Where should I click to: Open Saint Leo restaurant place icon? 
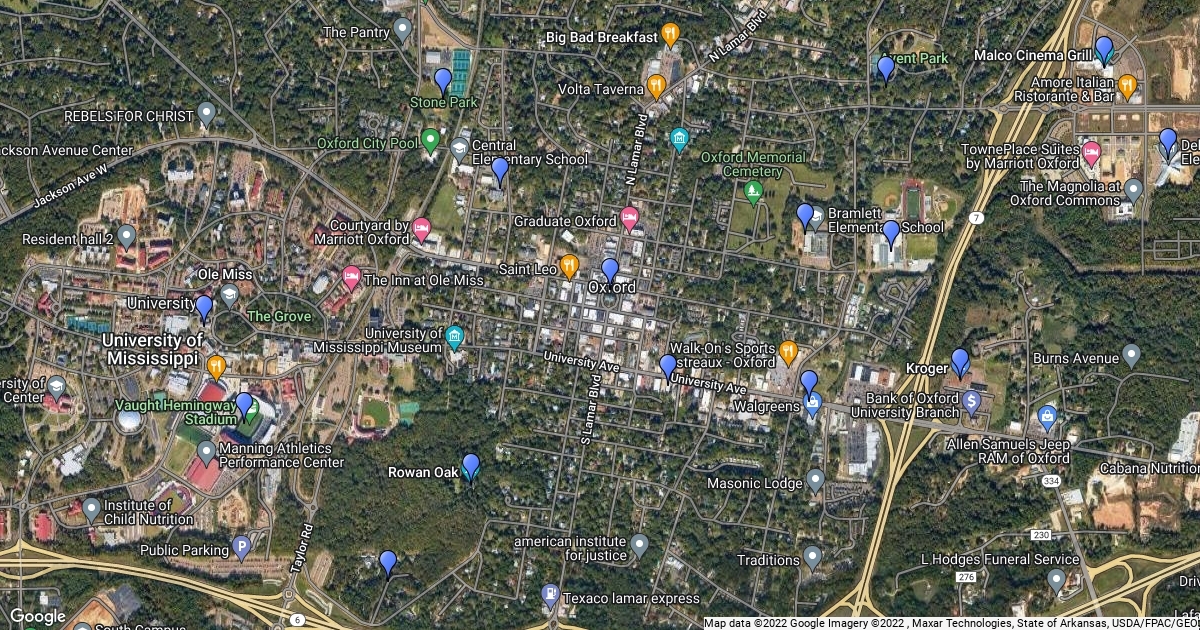[569, 266]
